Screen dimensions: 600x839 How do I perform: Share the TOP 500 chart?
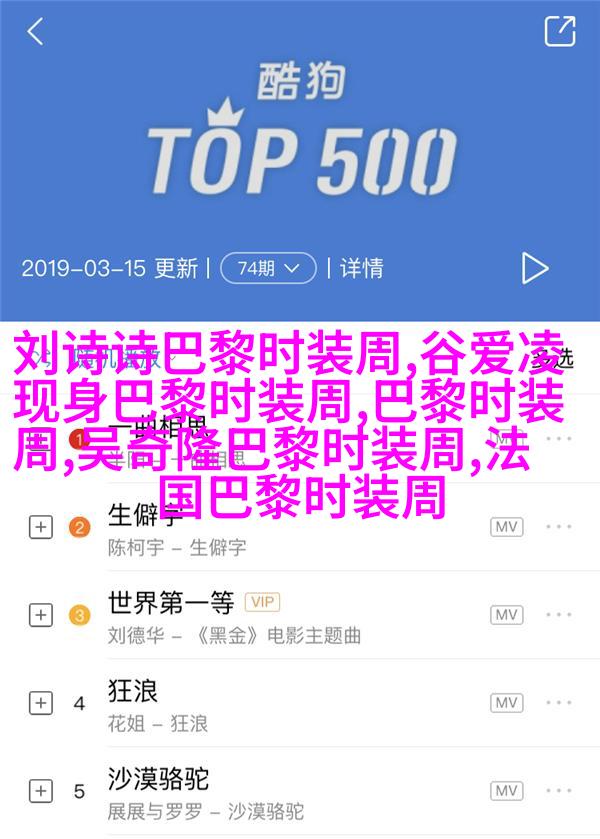coord(559,31)
